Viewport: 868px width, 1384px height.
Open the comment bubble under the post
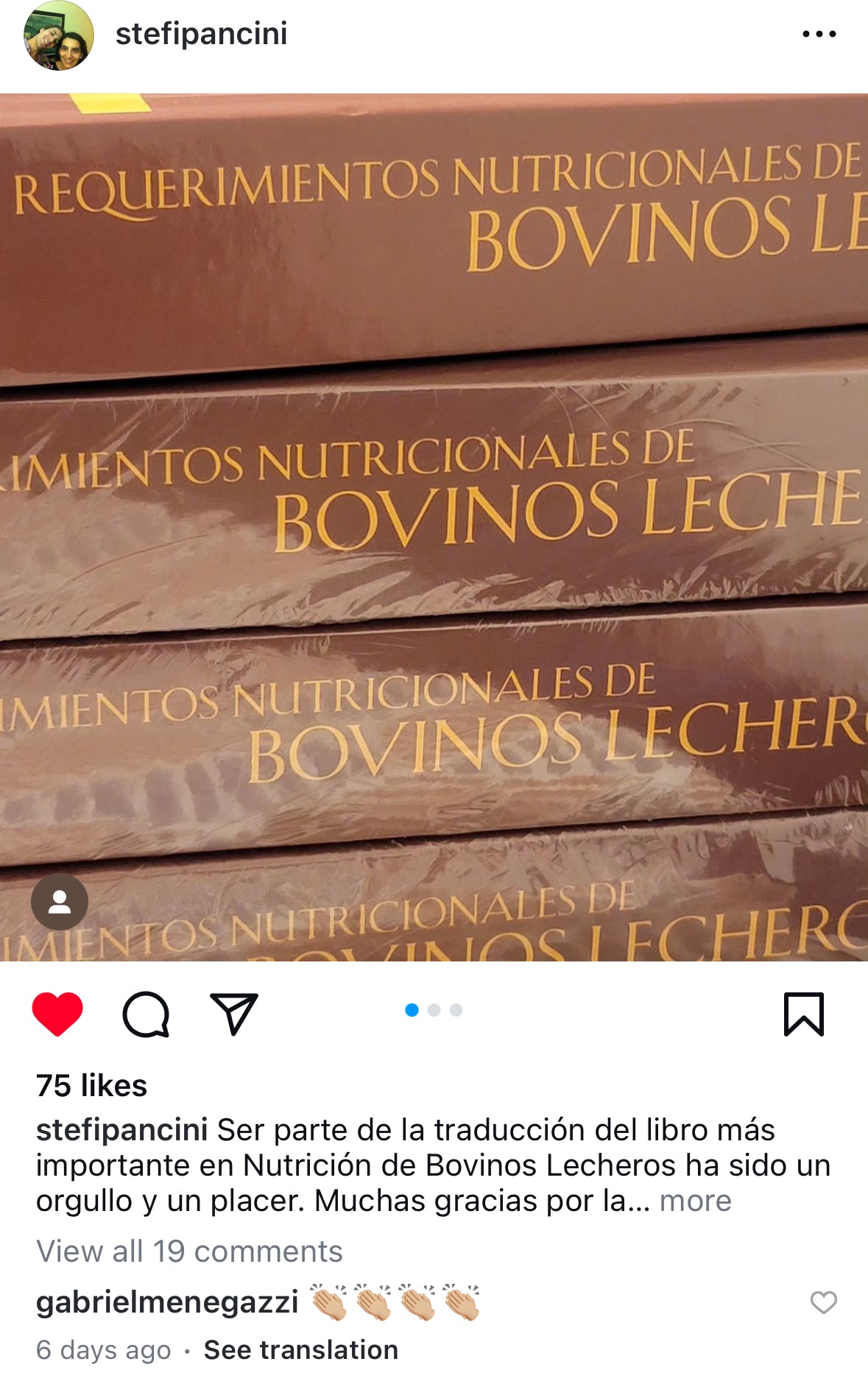coord(146,1014)
